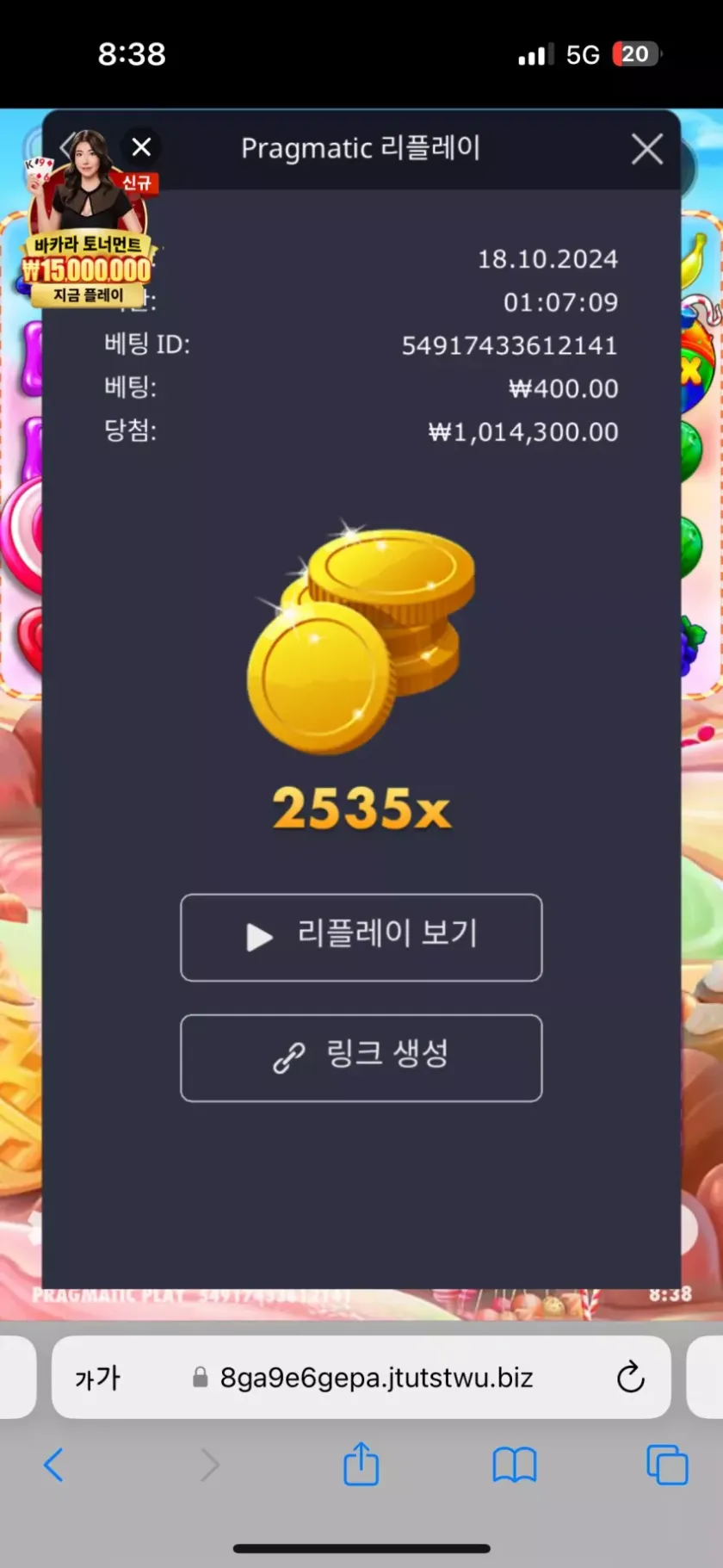Close the Pragmatic replay dialog
This screenshot has height=1568, width=723.
pos(646,149)
